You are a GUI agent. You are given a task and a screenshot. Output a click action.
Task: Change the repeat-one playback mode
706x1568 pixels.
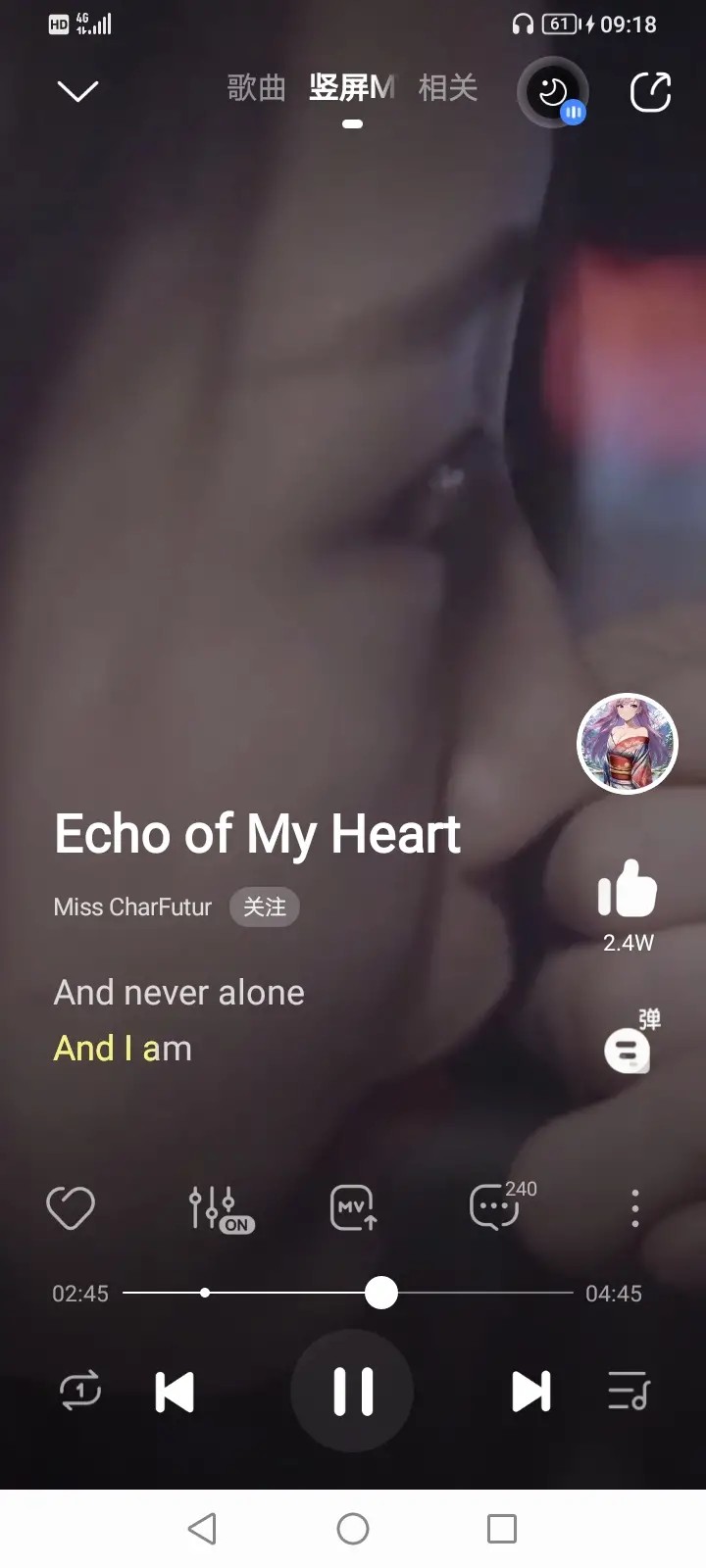tap(80, 1391)
